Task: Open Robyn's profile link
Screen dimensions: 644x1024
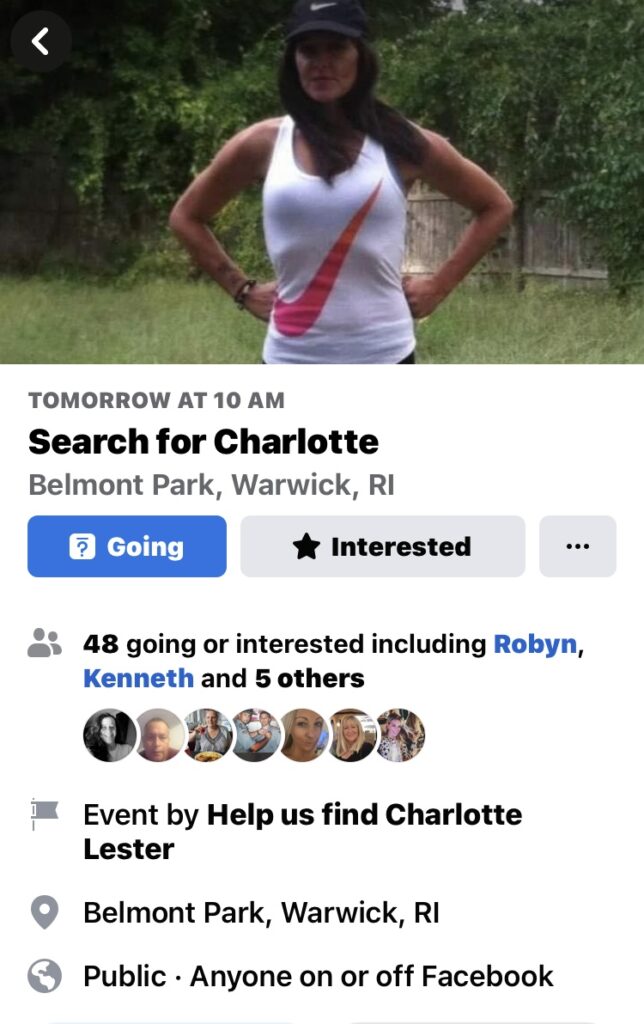Action: pos(535,644)
